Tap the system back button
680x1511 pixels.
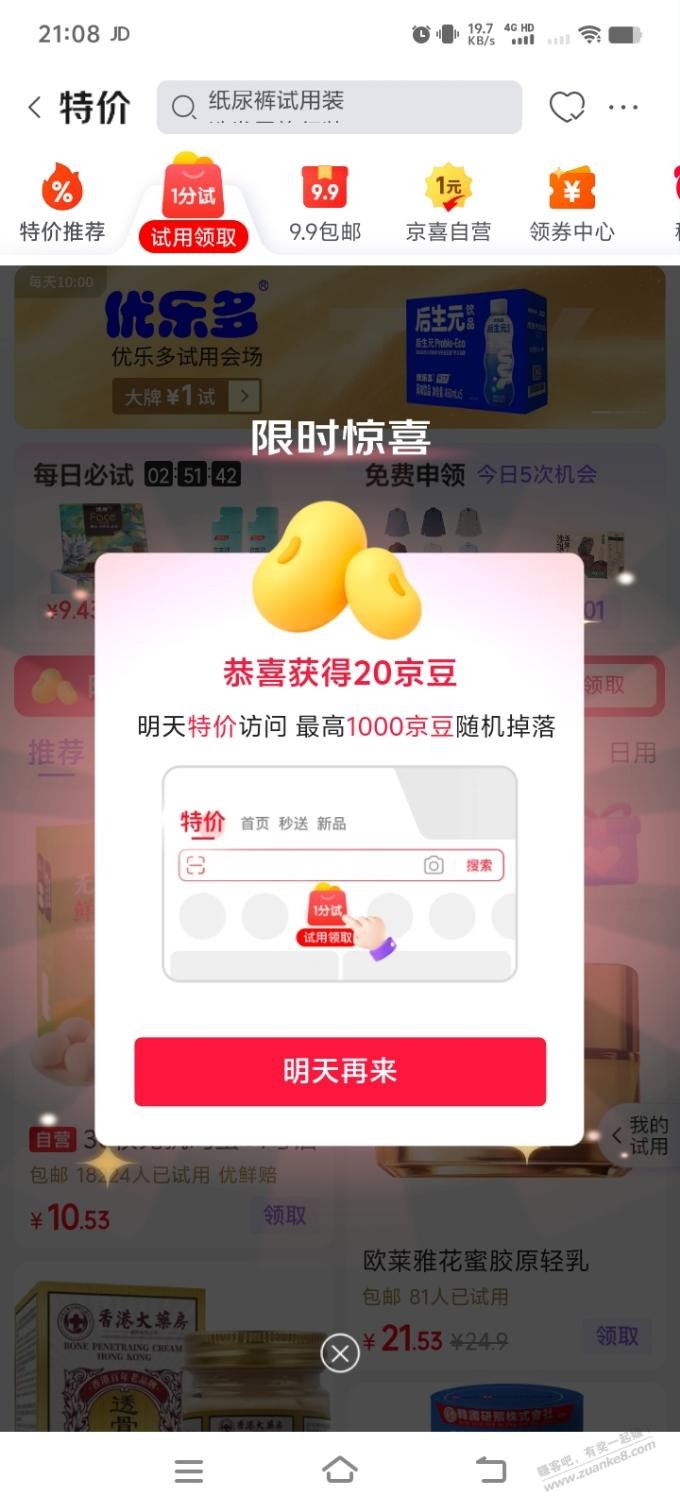click(x=490, y=1469)
